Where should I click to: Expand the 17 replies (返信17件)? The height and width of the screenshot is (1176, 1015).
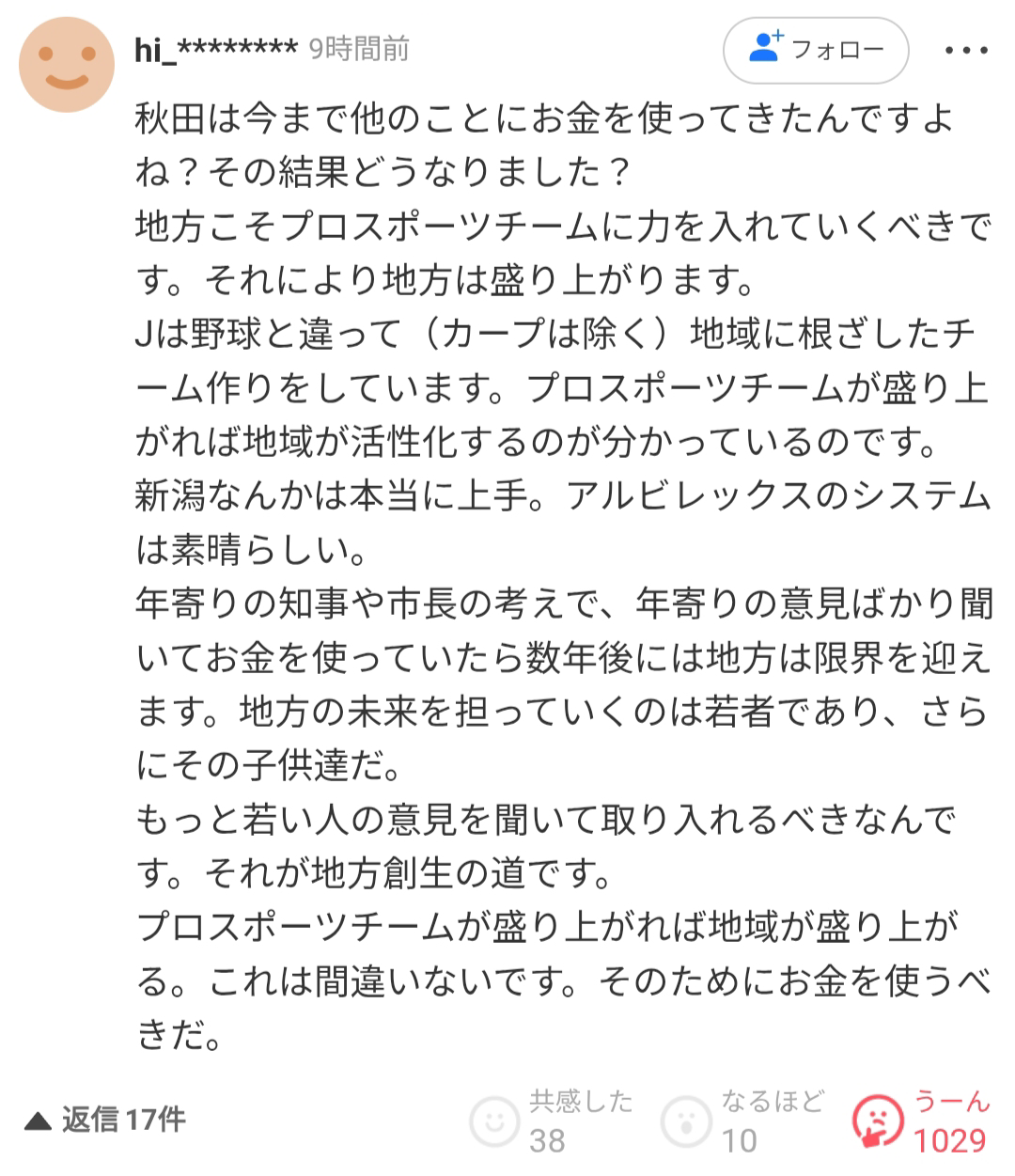[105, 1120]
